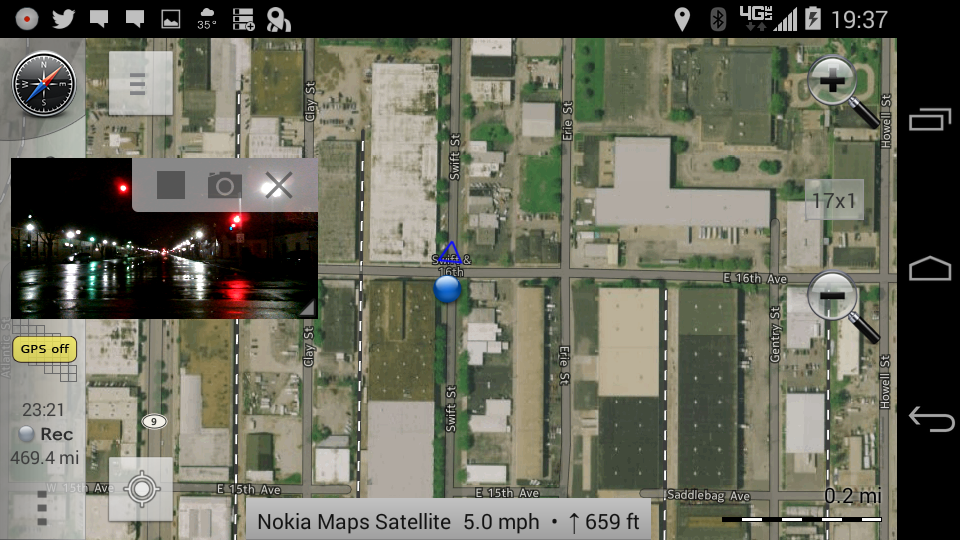Tap the Nokia Maps Satellite info bar
960x540 pixels.
tap(448, 521)
